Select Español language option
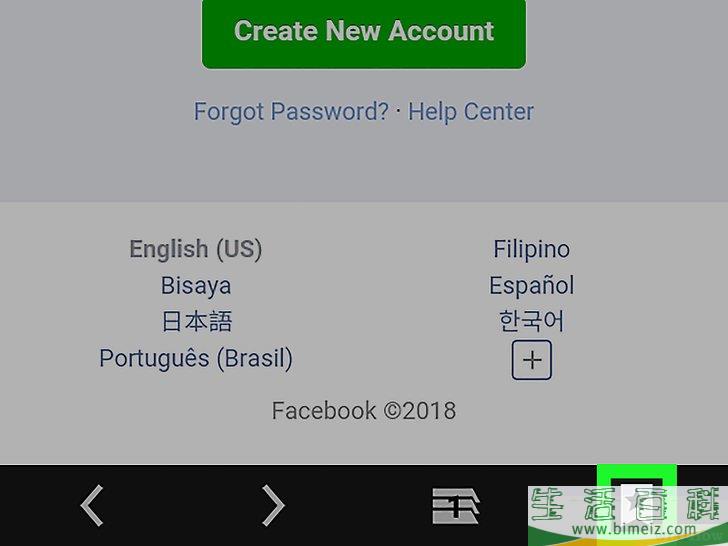The height and width of the screenshot is (546, 728). point(531,285)
